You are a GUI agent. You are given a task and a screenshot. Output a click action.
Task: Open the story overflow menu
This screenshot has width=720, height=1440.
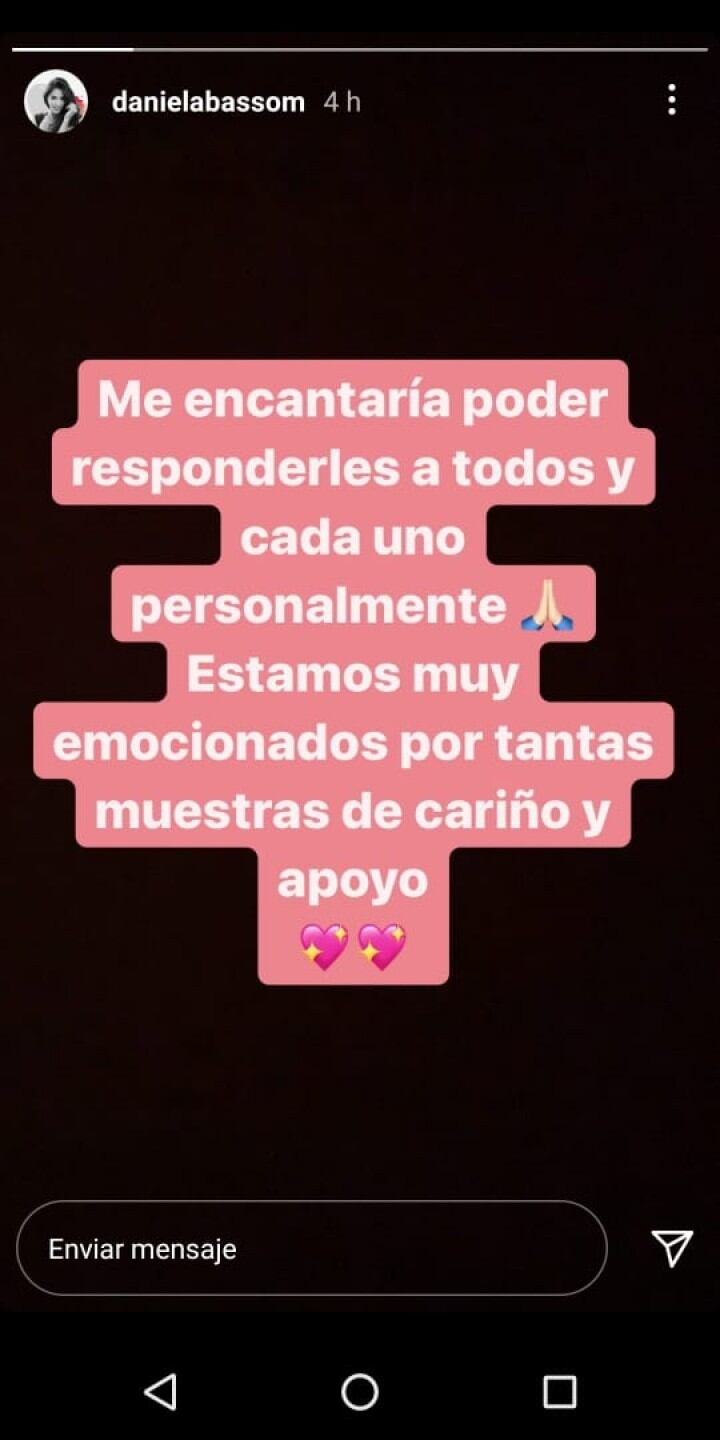coord(671,100)
